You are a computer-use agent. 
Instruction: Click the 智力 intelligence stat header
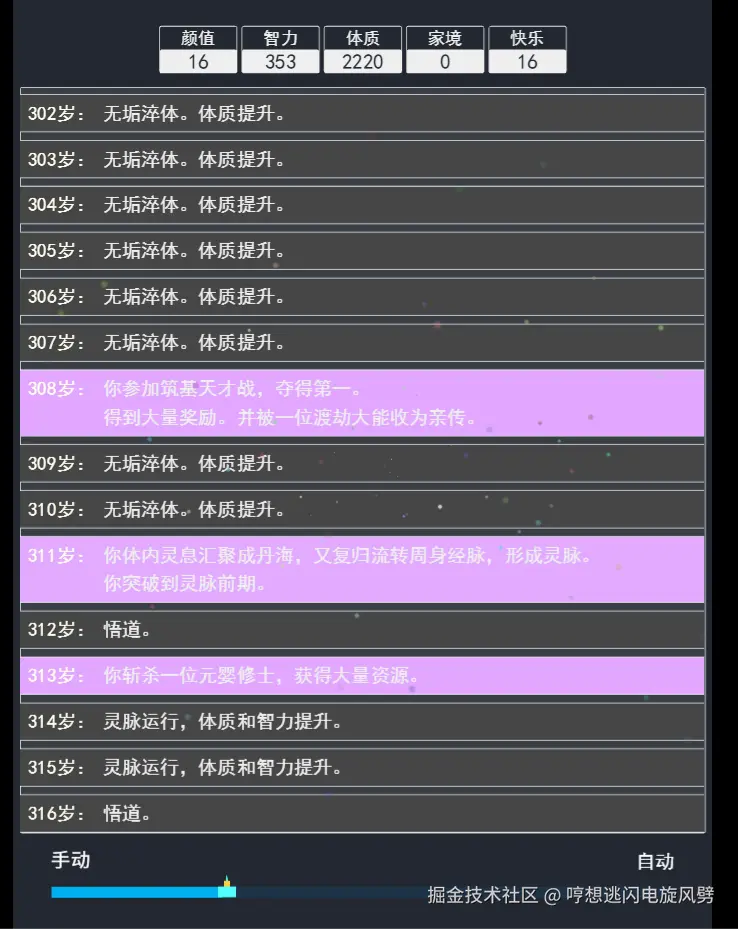coord(280,38)
